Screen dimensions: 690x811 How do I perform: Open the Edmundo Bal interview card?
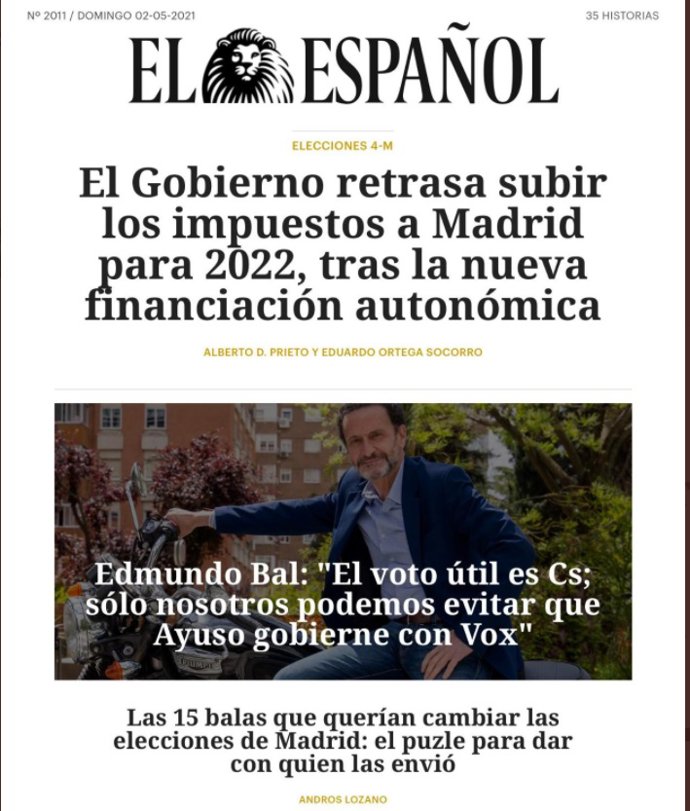point(343,541)
